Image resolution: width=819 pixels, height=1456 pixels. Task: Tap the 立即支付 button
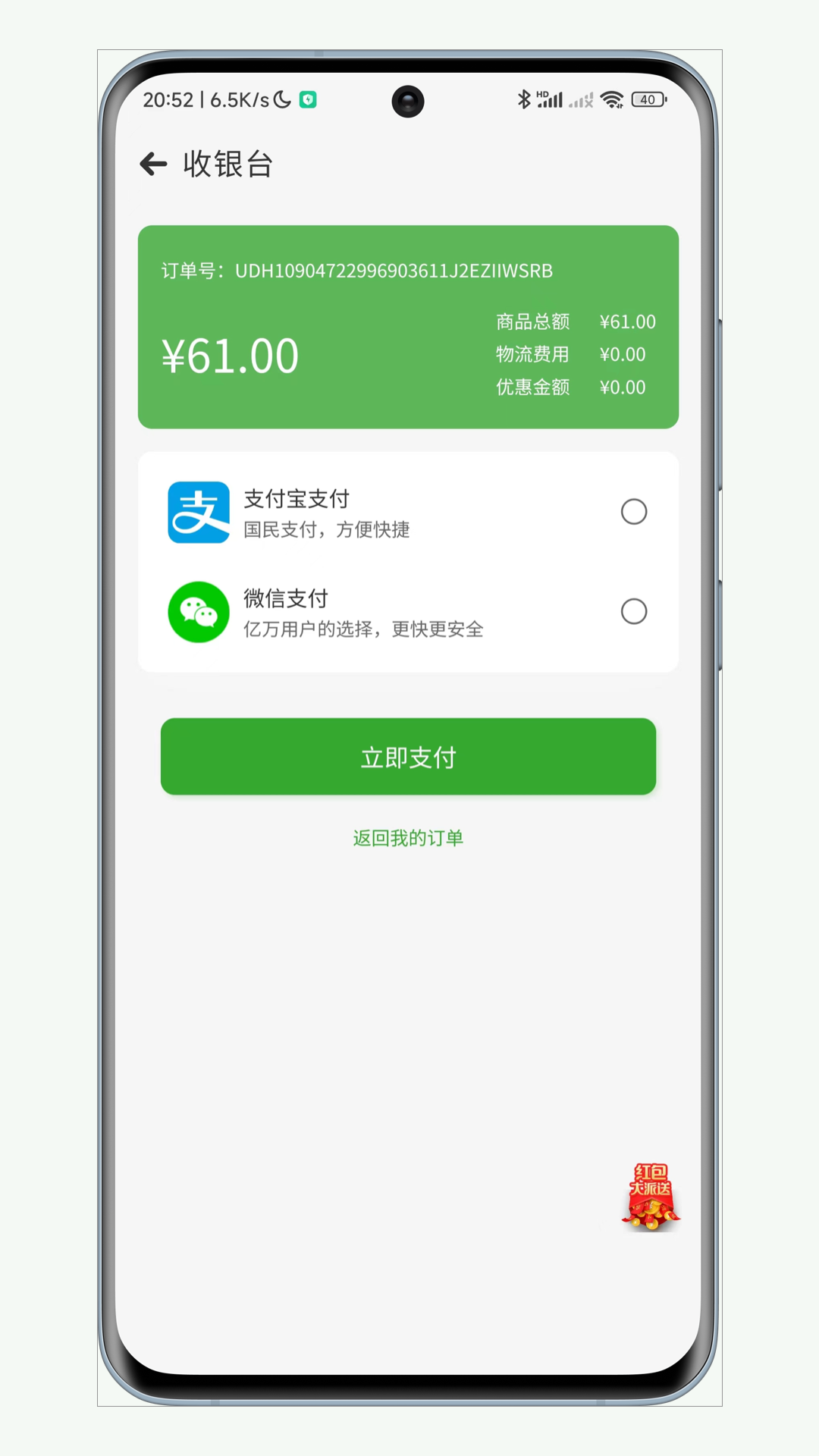click(x=408, y=757)
